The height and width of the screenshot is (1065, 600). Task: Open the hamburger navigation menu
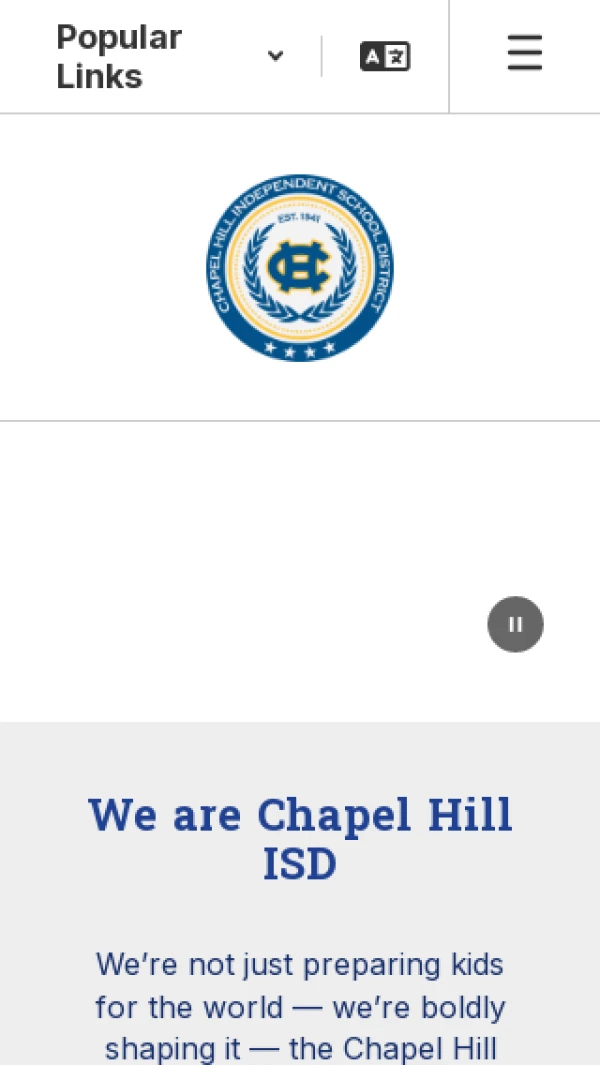[x=524, y=53]
